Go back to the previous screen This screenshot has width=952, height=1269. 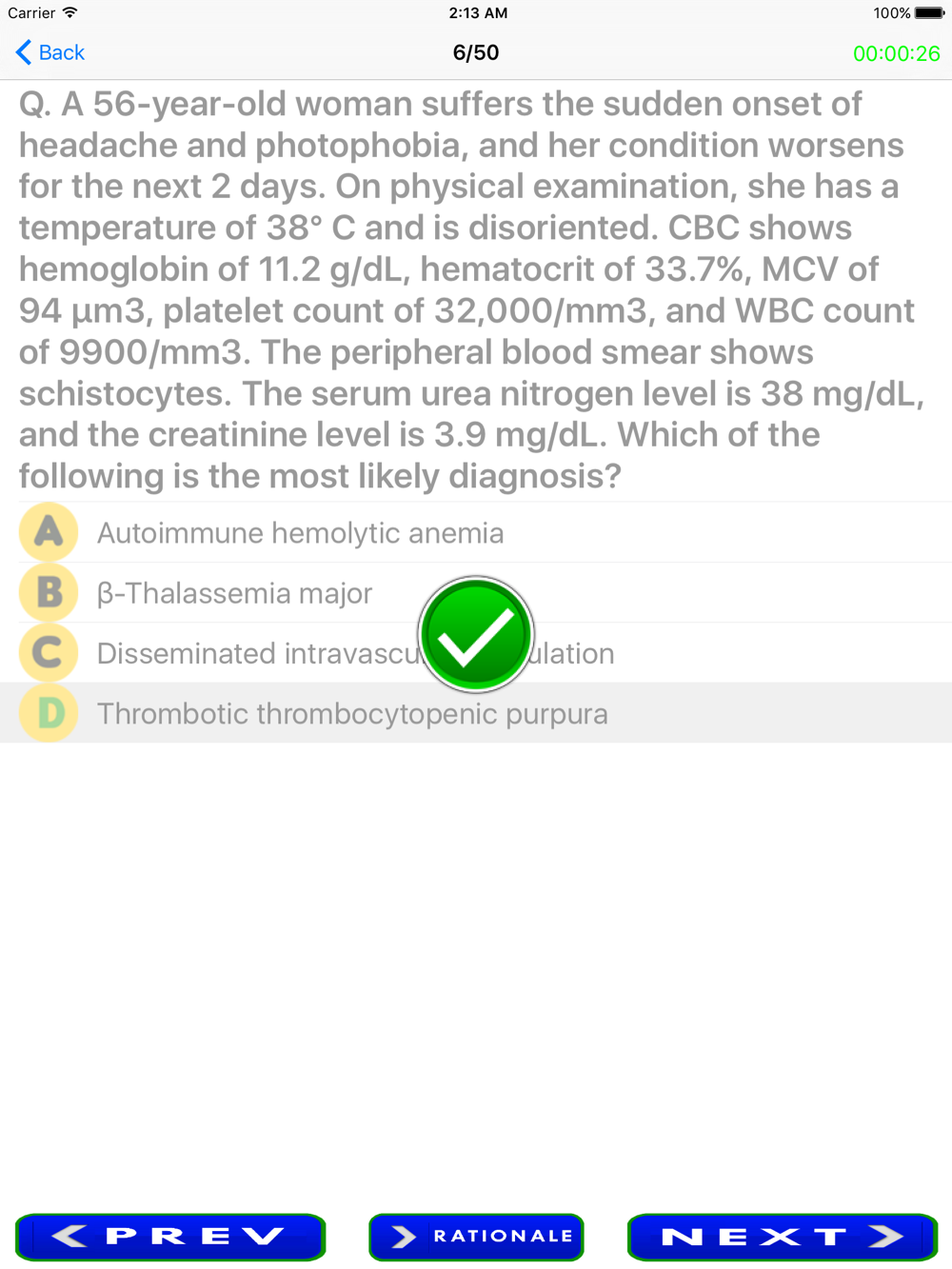50,52
